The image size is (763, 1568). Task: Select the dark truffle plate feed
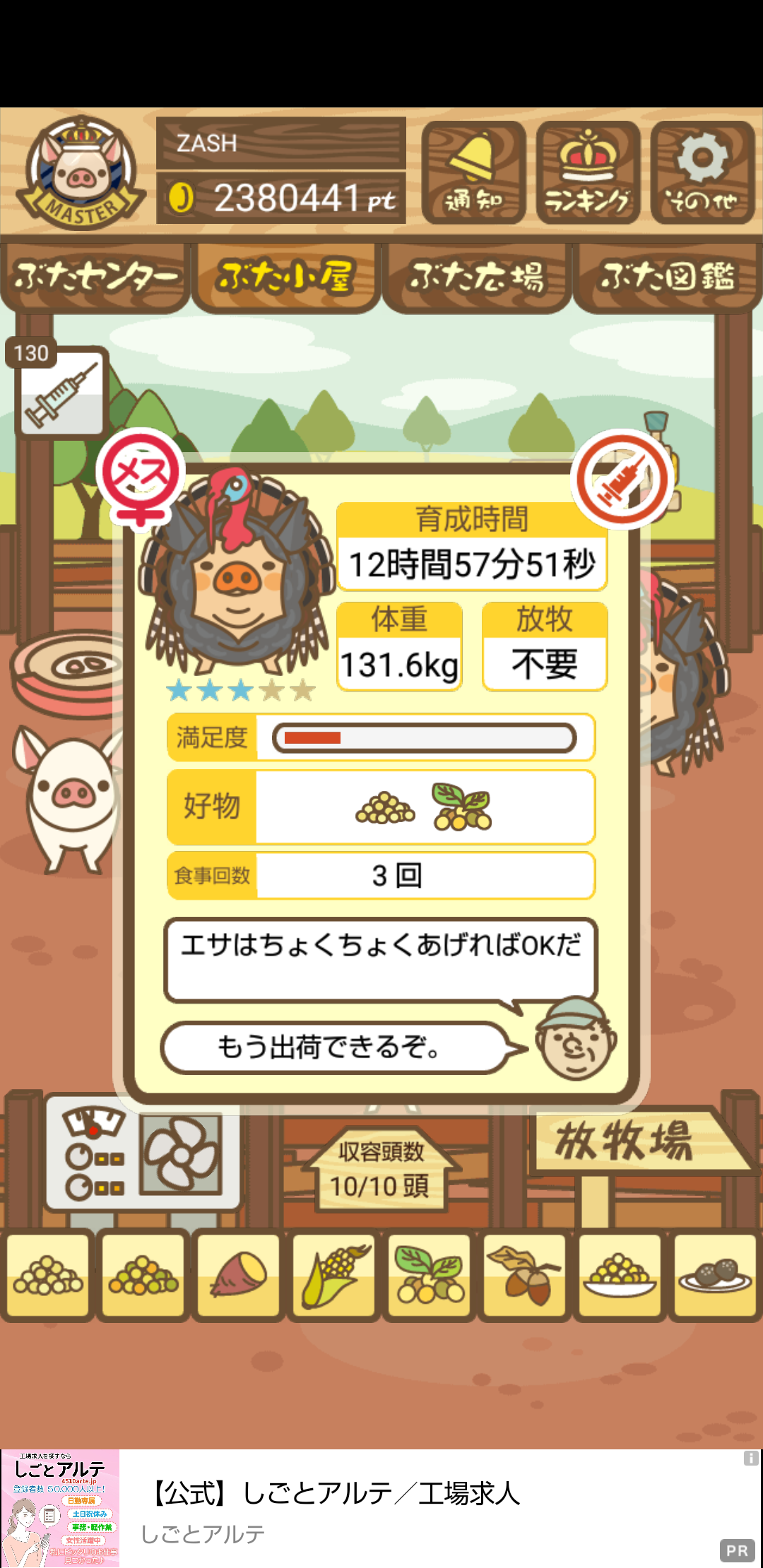click(x=715, y=1276)
